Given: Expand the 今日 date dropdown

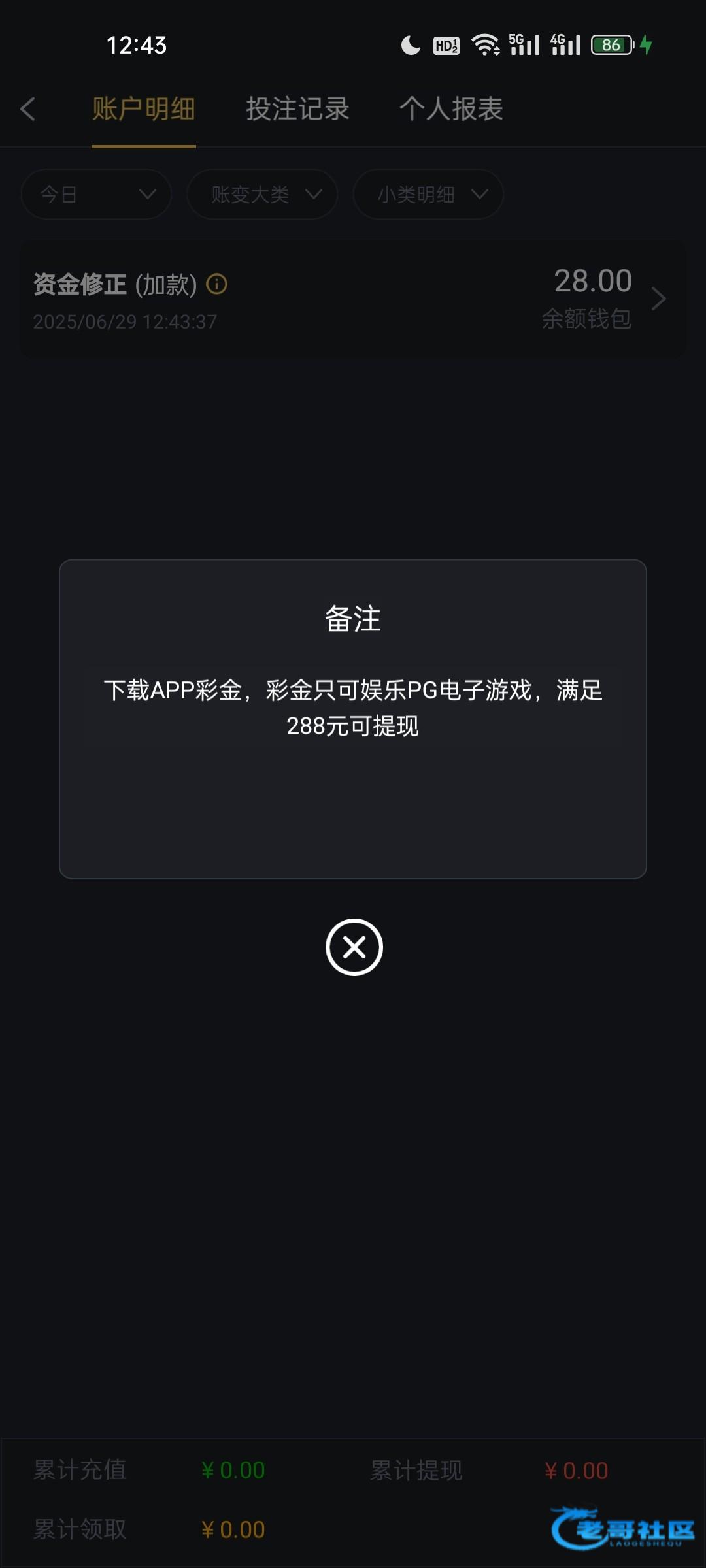Looking at the screenshot, I should click(x=96, y=194).
